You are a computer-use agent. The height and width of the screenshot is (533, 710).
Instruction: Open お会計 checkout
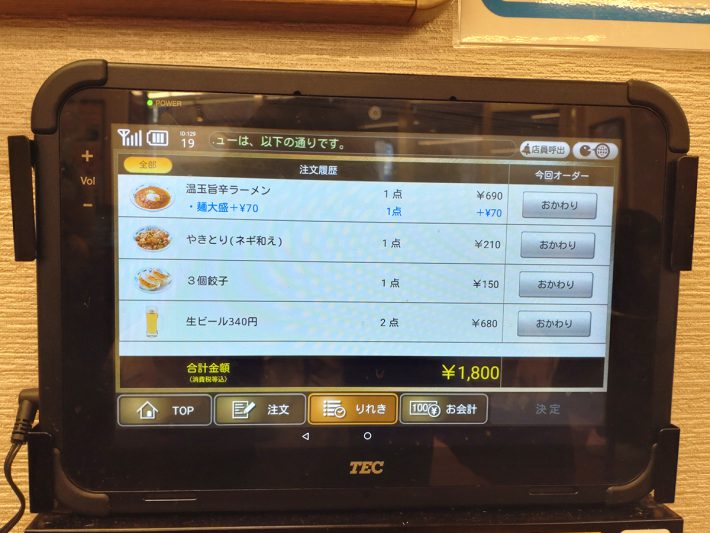(444, 409)
